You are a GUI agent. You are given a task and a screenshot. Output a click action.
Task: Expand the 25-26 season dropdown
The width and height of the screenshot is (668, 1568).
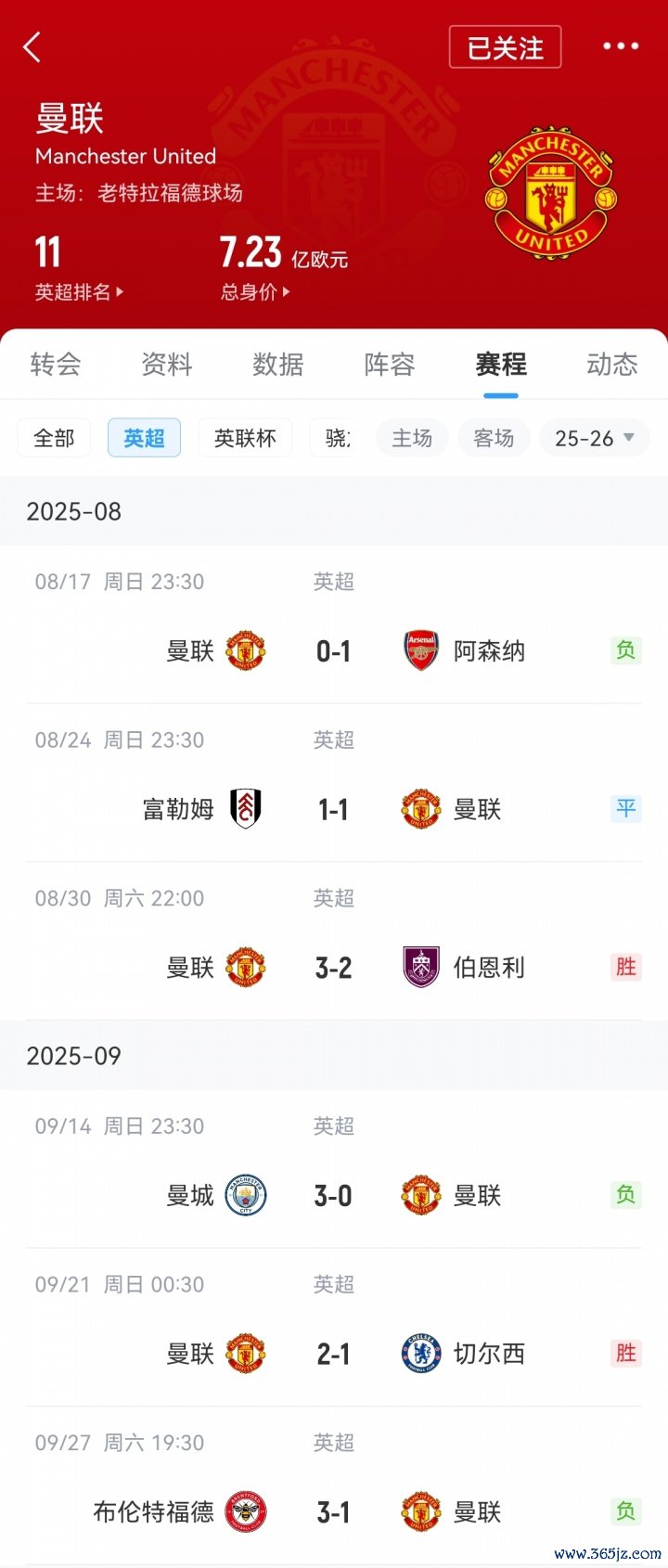[x=594, y=438]
